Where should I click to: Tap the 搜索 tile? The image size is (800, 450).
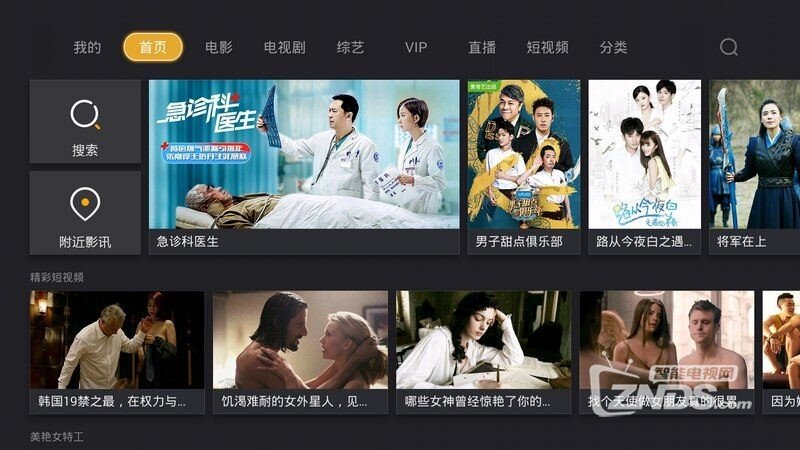pos(85,122)
